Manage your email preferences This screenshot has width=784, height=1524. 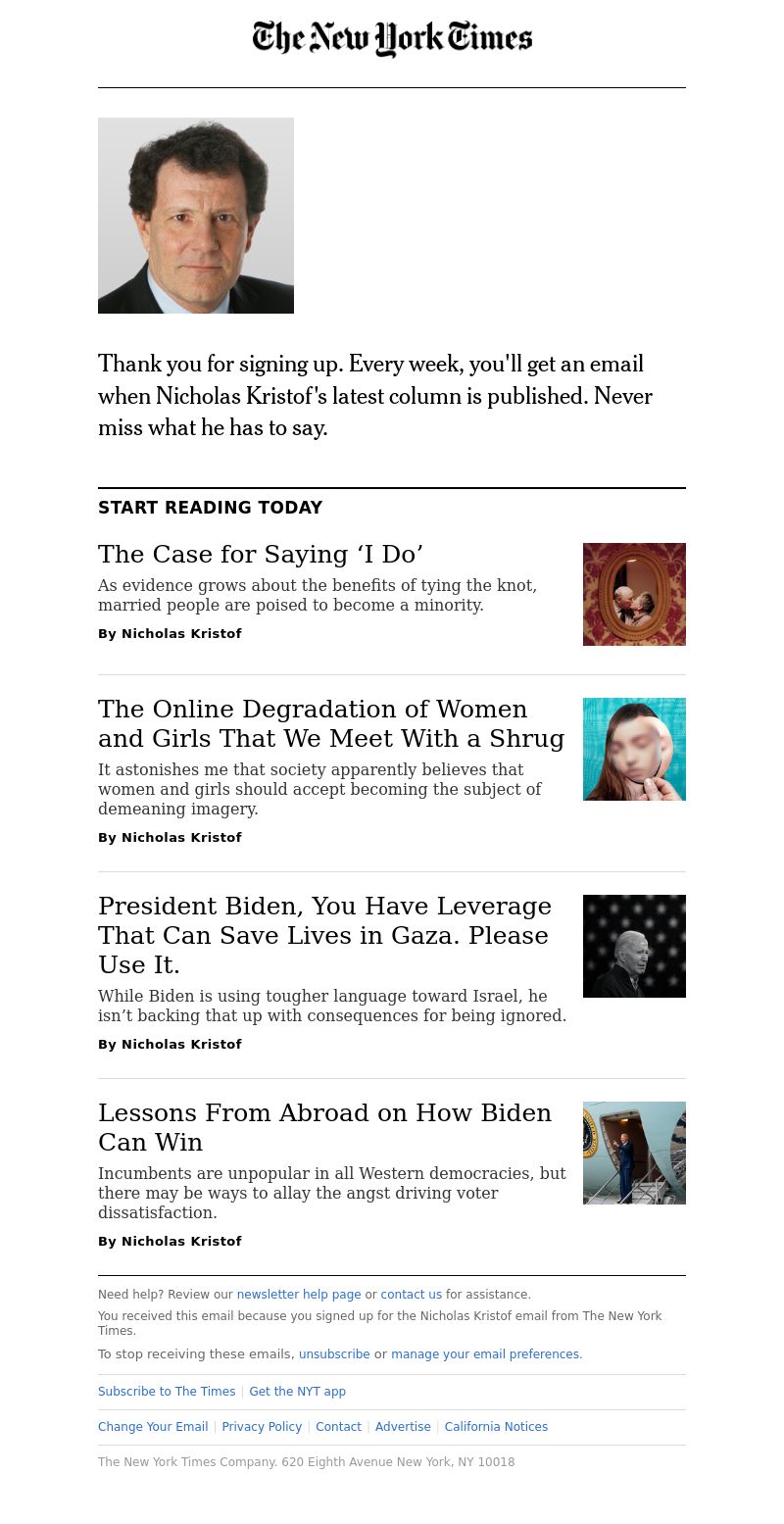pos(485,1354)
